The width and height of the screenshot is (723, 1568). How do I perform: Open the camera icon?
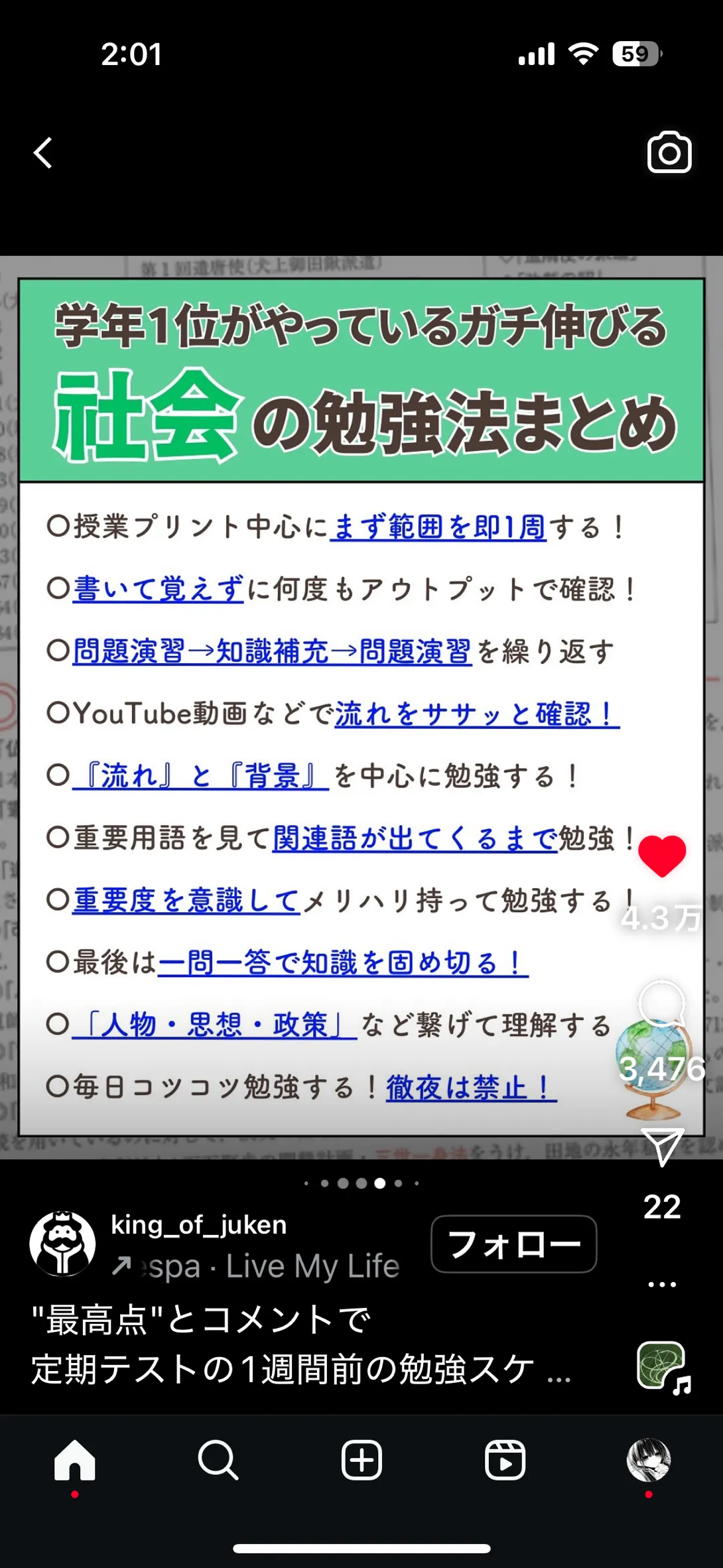pyautogui.click(x=669, y=153)
